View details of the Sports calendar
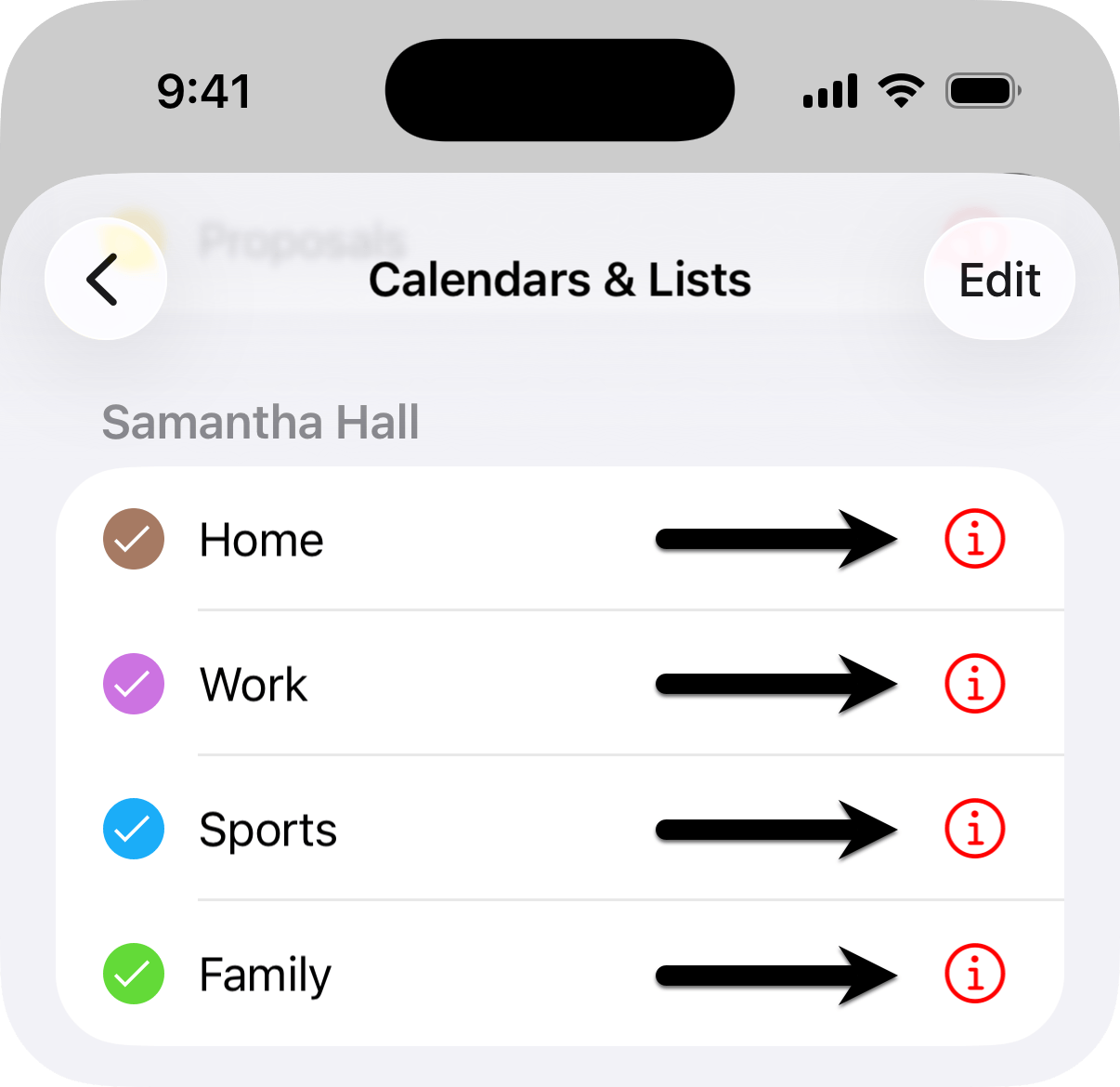Viewport: 1120px width, 1087px height. pos(974,829)
